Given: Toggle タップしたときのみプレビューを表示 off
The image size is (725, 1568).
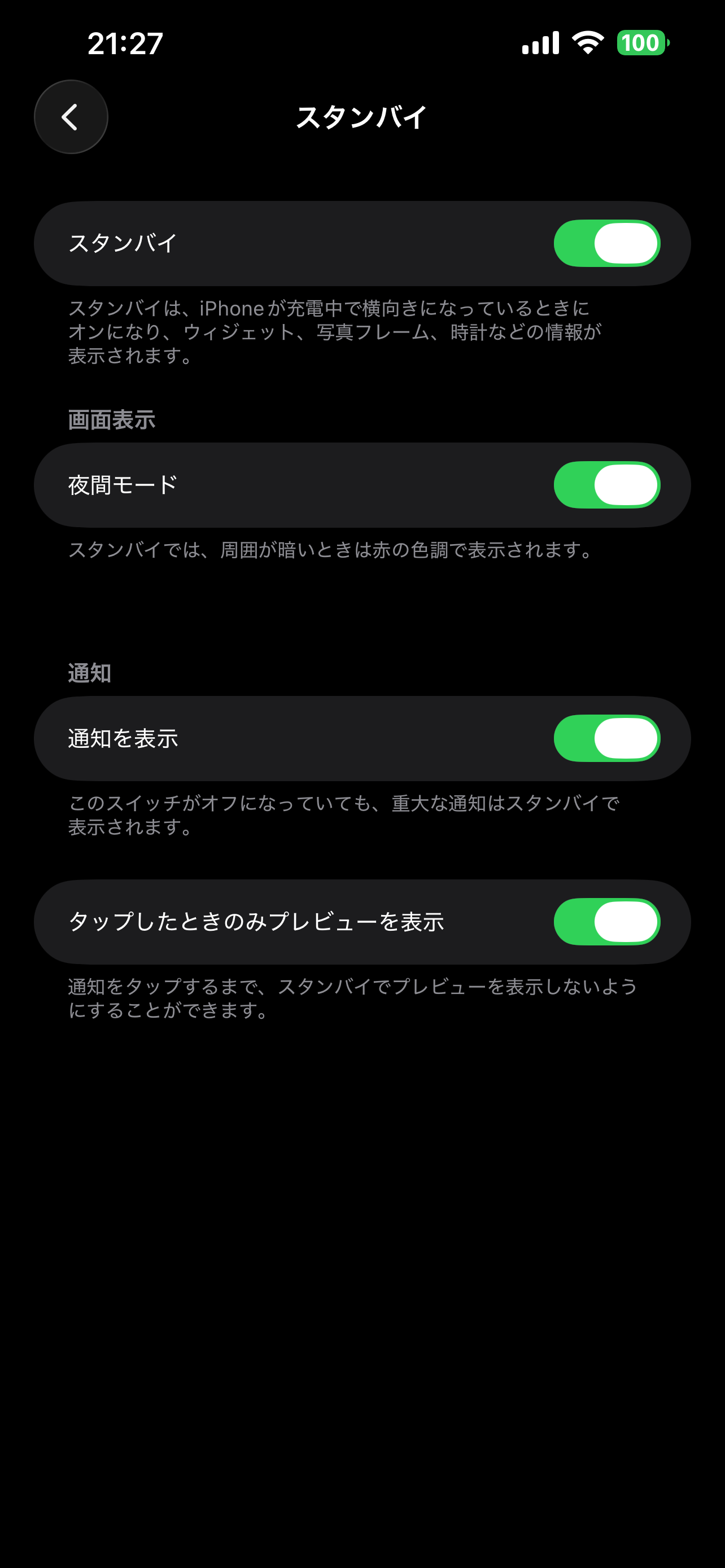Looking at the screenshot, I should [x=606, y=922].
